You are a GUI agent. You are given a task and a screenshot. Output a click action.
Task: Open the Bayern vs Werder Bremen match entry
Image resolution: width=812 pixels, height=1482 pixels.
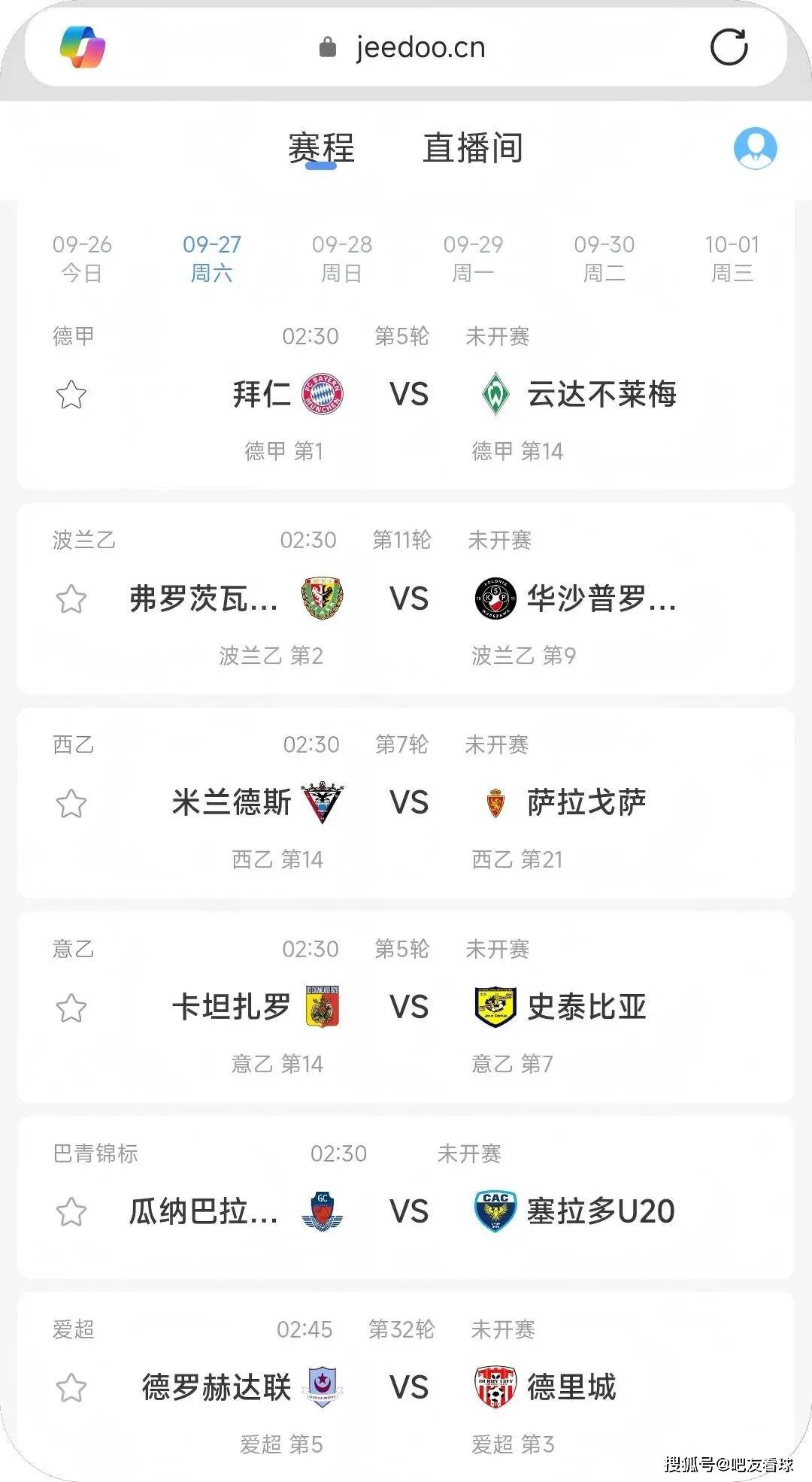406,393
